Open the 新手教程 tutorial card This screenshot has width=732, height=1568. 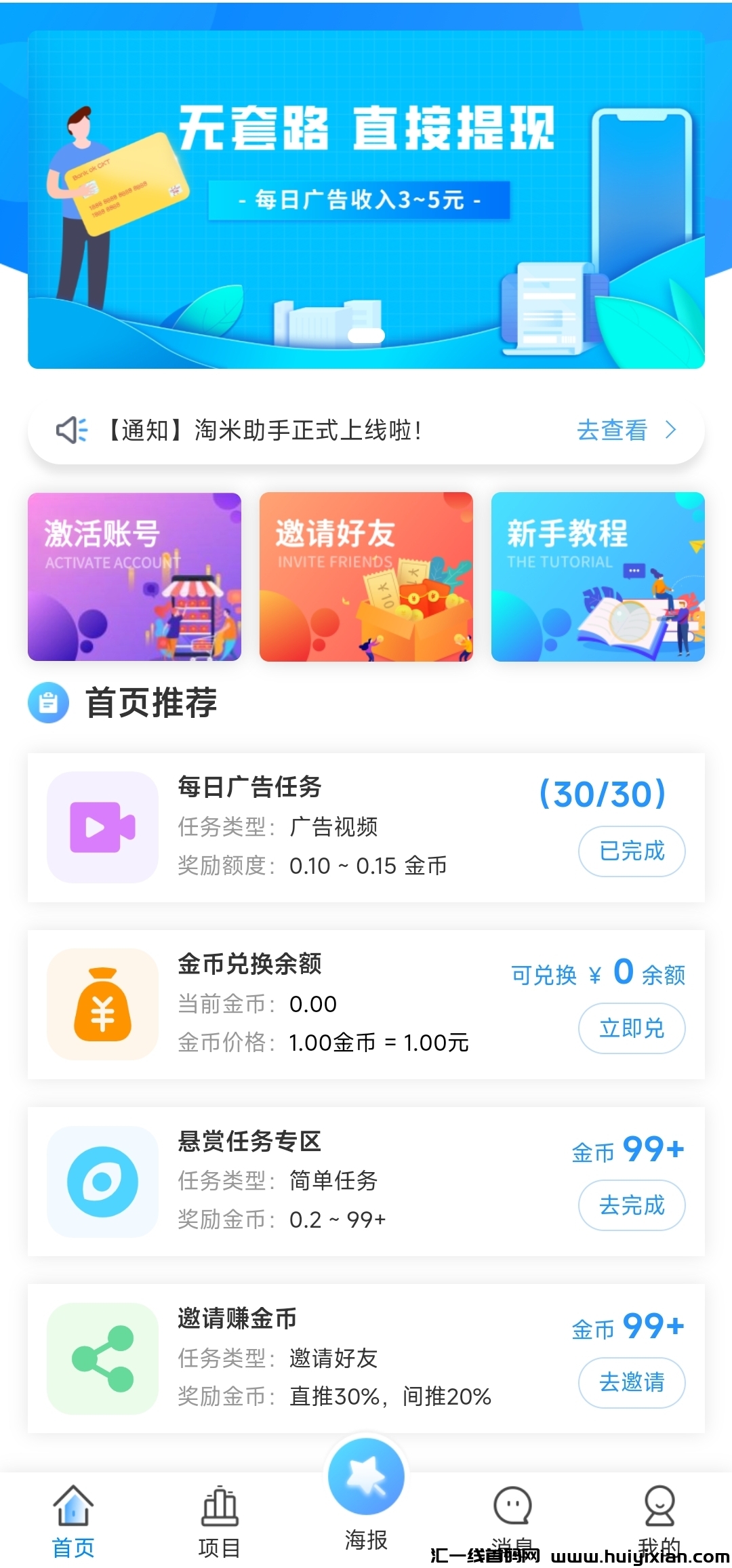pos(598,576)
